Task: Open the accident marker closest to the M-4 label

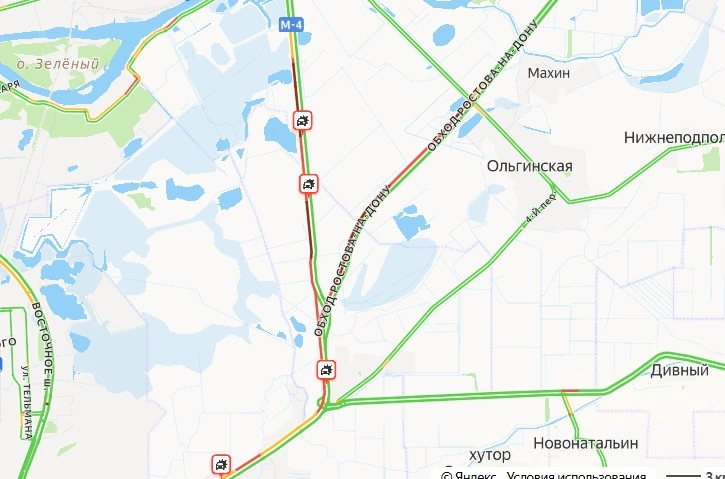Action: [302, 121]
